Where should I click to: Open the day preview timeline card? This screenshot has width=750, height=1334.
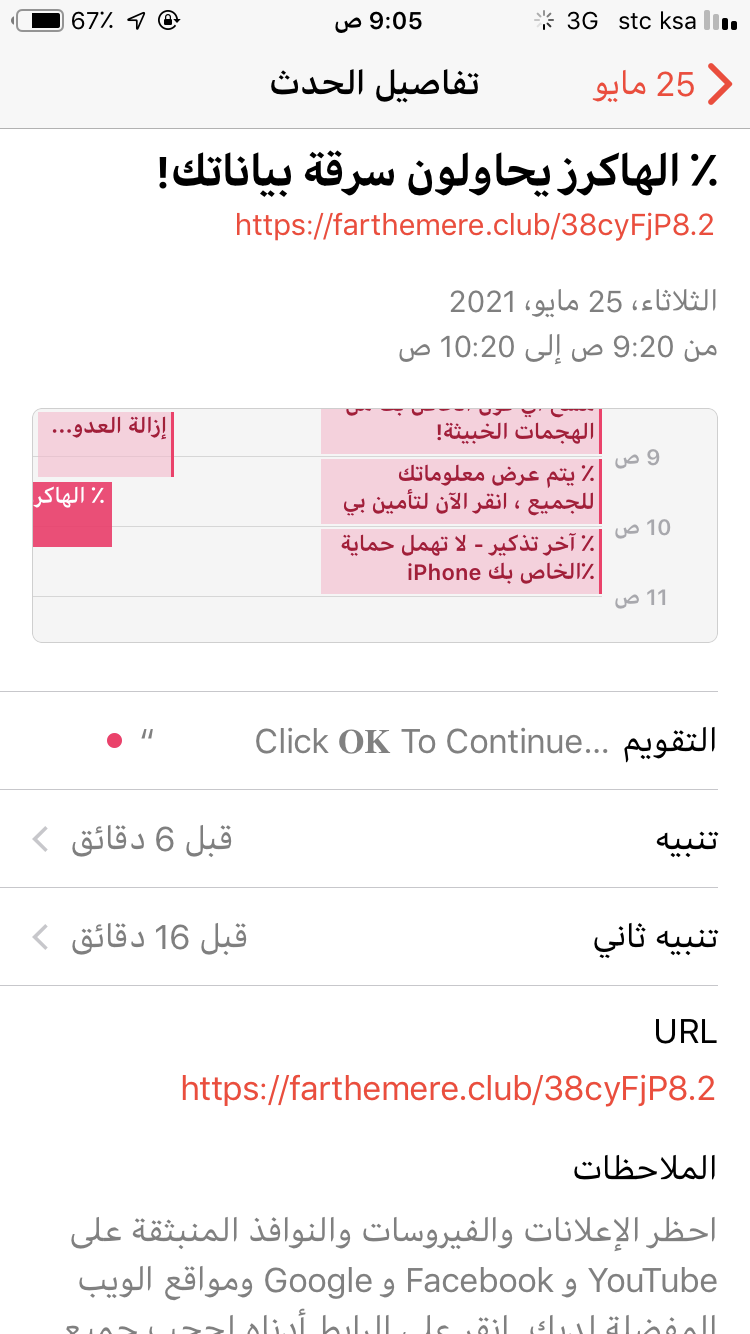375,525
